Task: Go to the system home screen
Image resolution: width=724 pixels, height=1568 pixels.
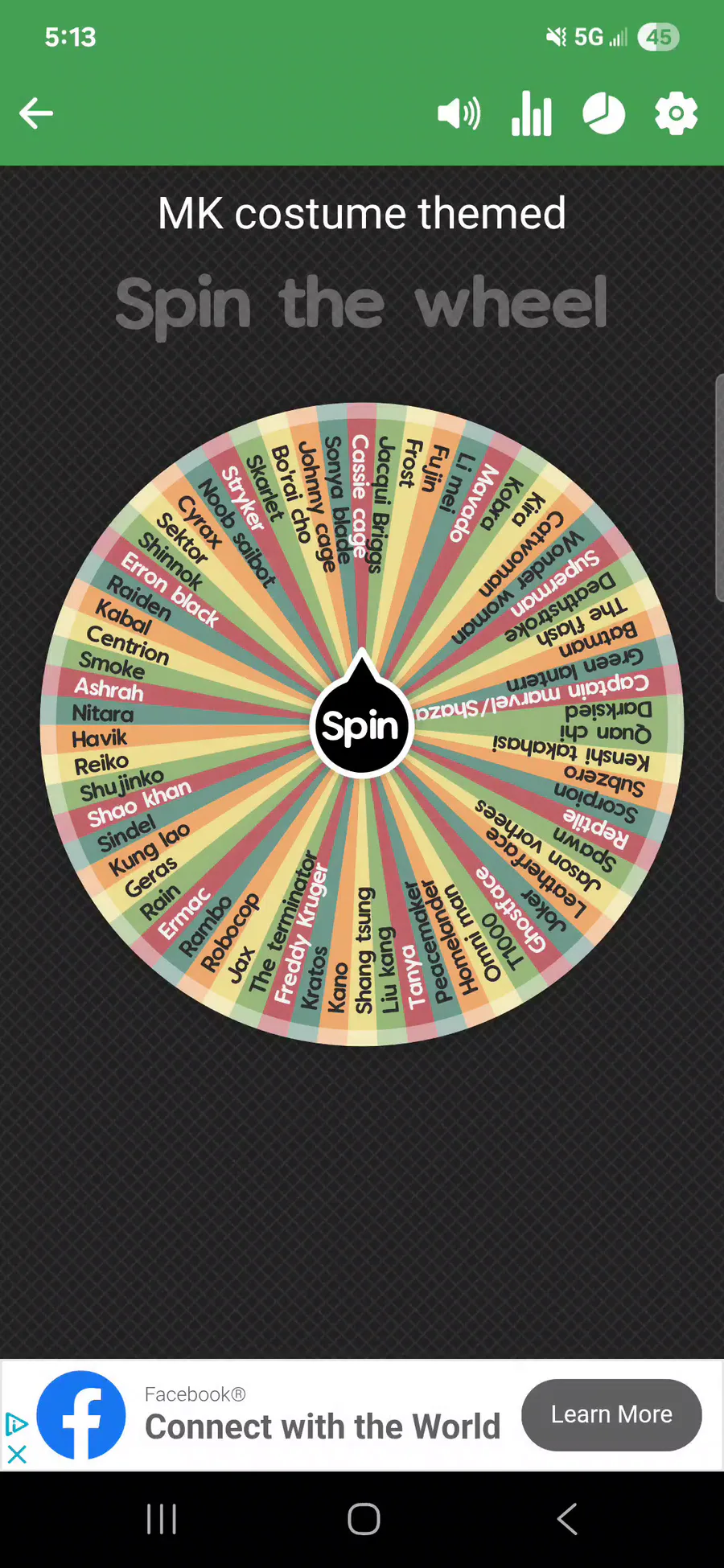Action: 364,1519
